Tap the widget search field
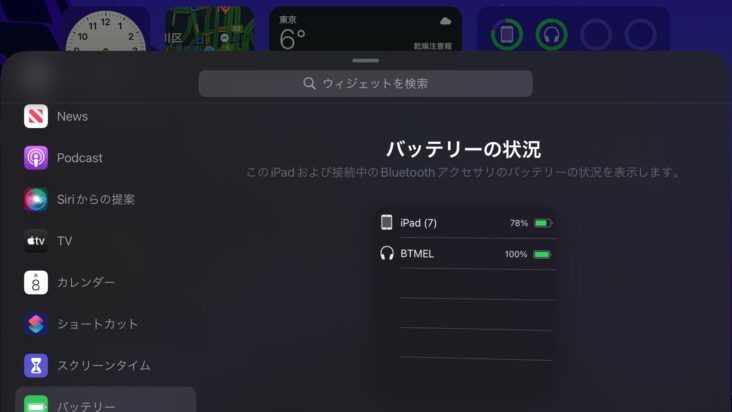Screen dimensions: 732x412 [x=365, y=84]
